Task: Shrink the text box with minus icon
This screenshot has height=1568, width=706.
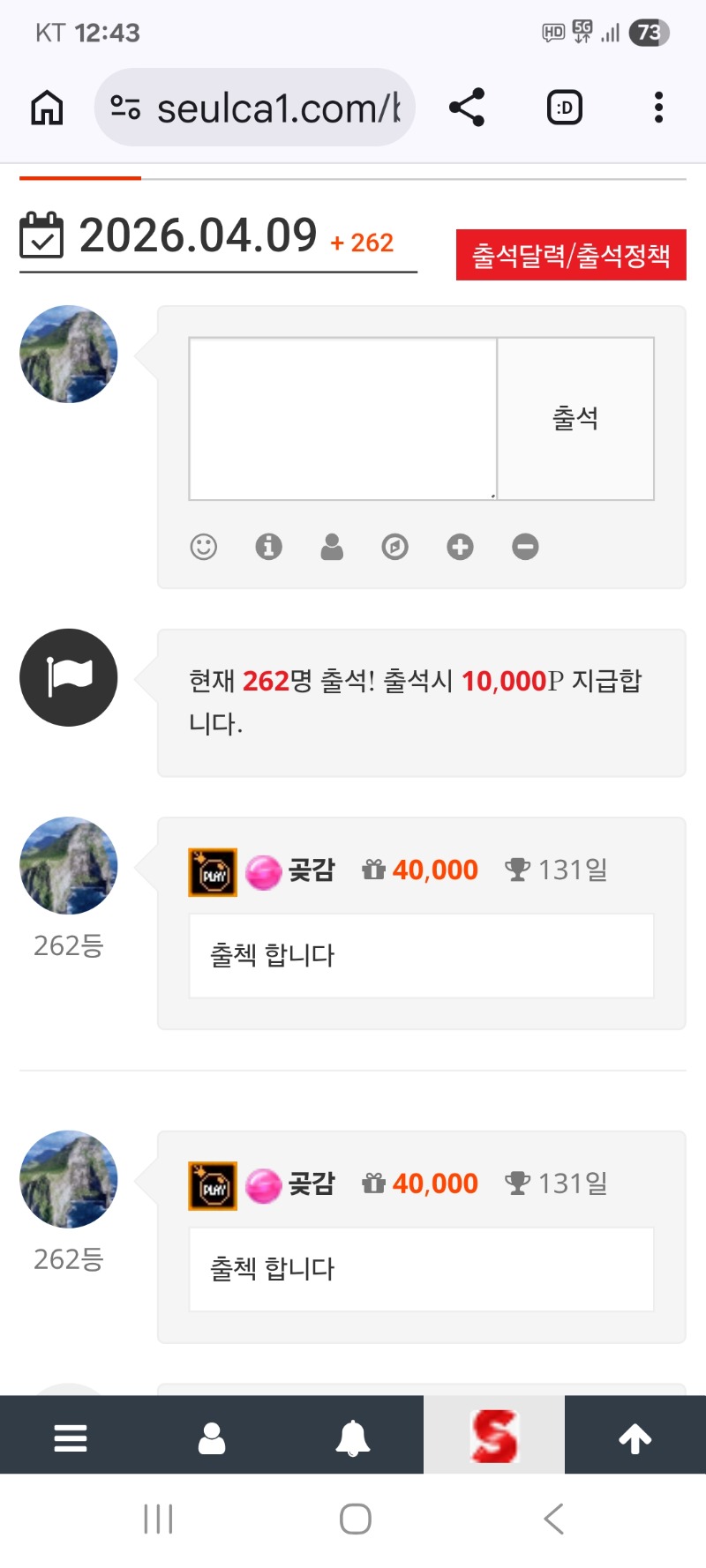Action: click(525, 547)
